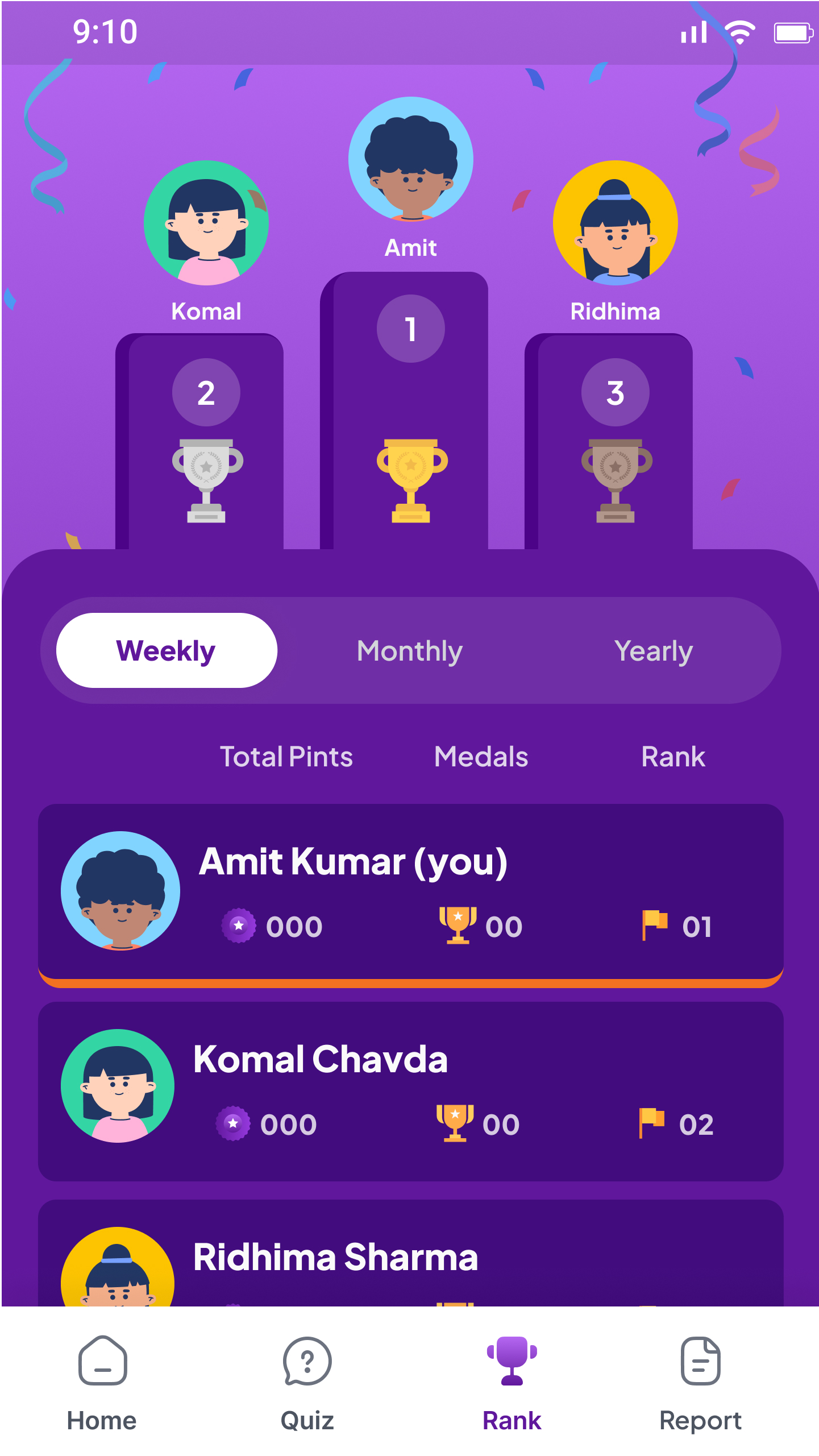Select the Weekly leaderboard period
The height and width of the screenshot is (1456, 819).
(167, 650)
